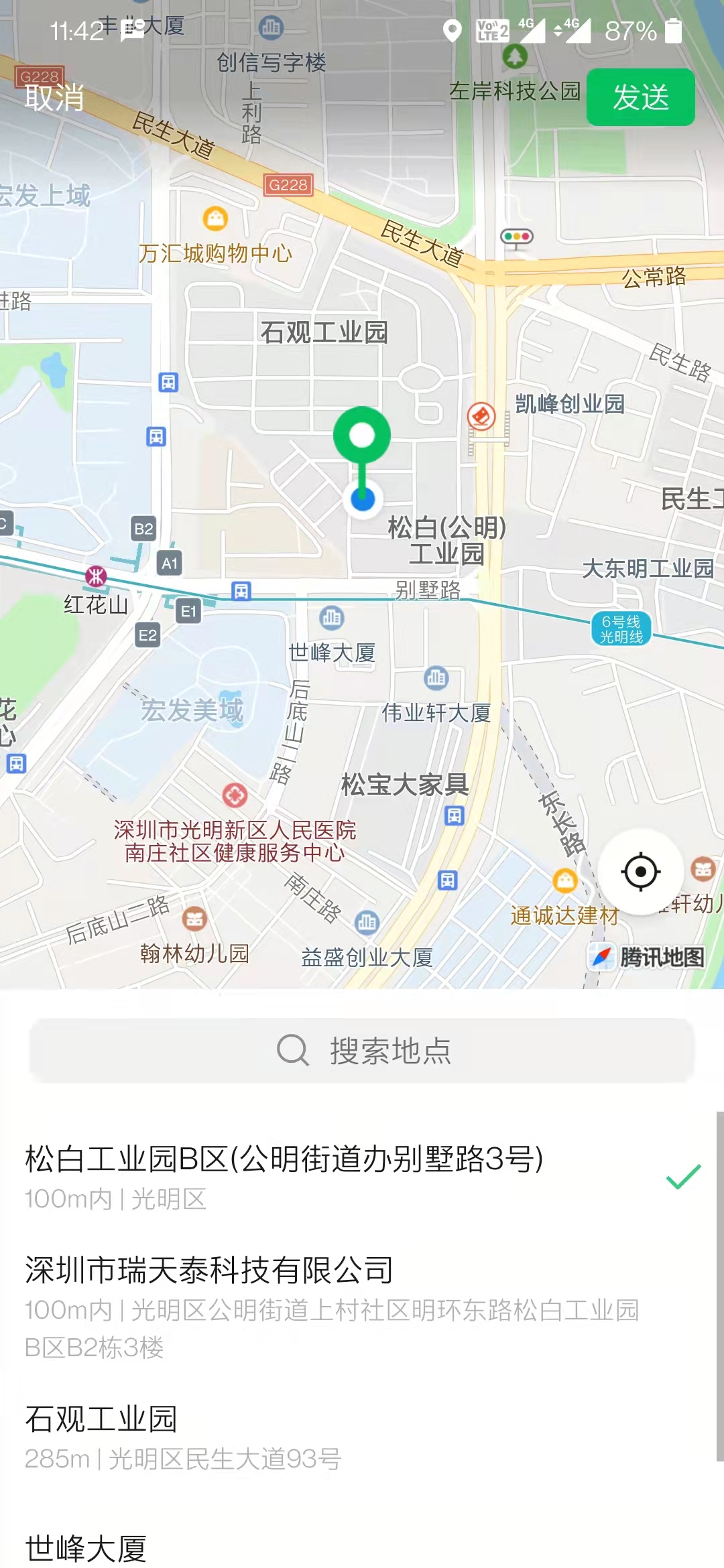The width and height of the screenshot is (724, 1568).
Task: Open the 搜索地点 search box
Action: tap(362, 1050)
